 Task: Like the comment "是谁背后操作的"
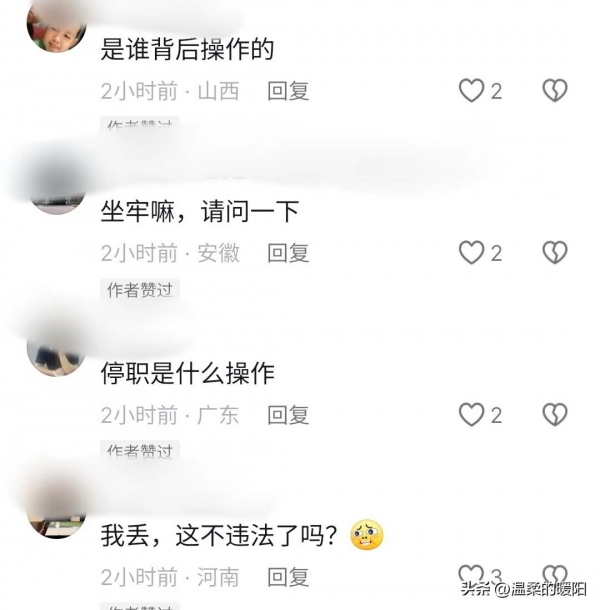click(x=471, y=91)
